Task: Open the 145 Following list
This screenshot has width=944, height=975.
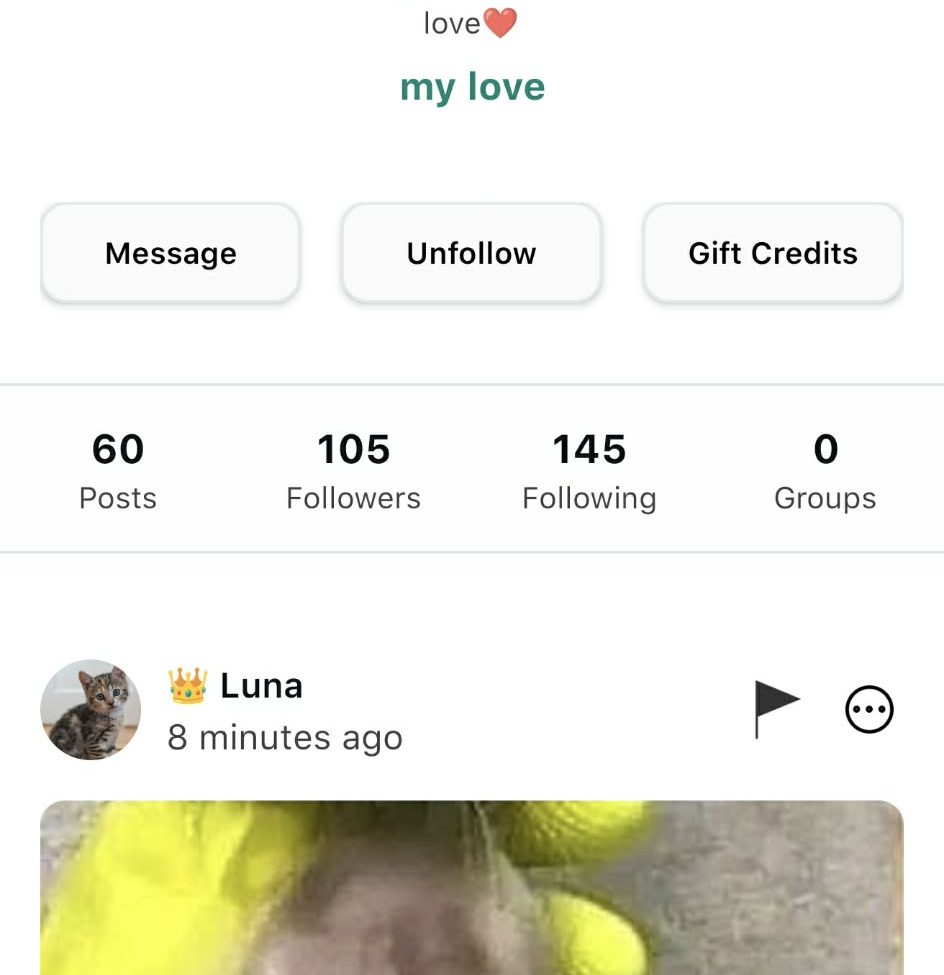Action: (589, 449)
